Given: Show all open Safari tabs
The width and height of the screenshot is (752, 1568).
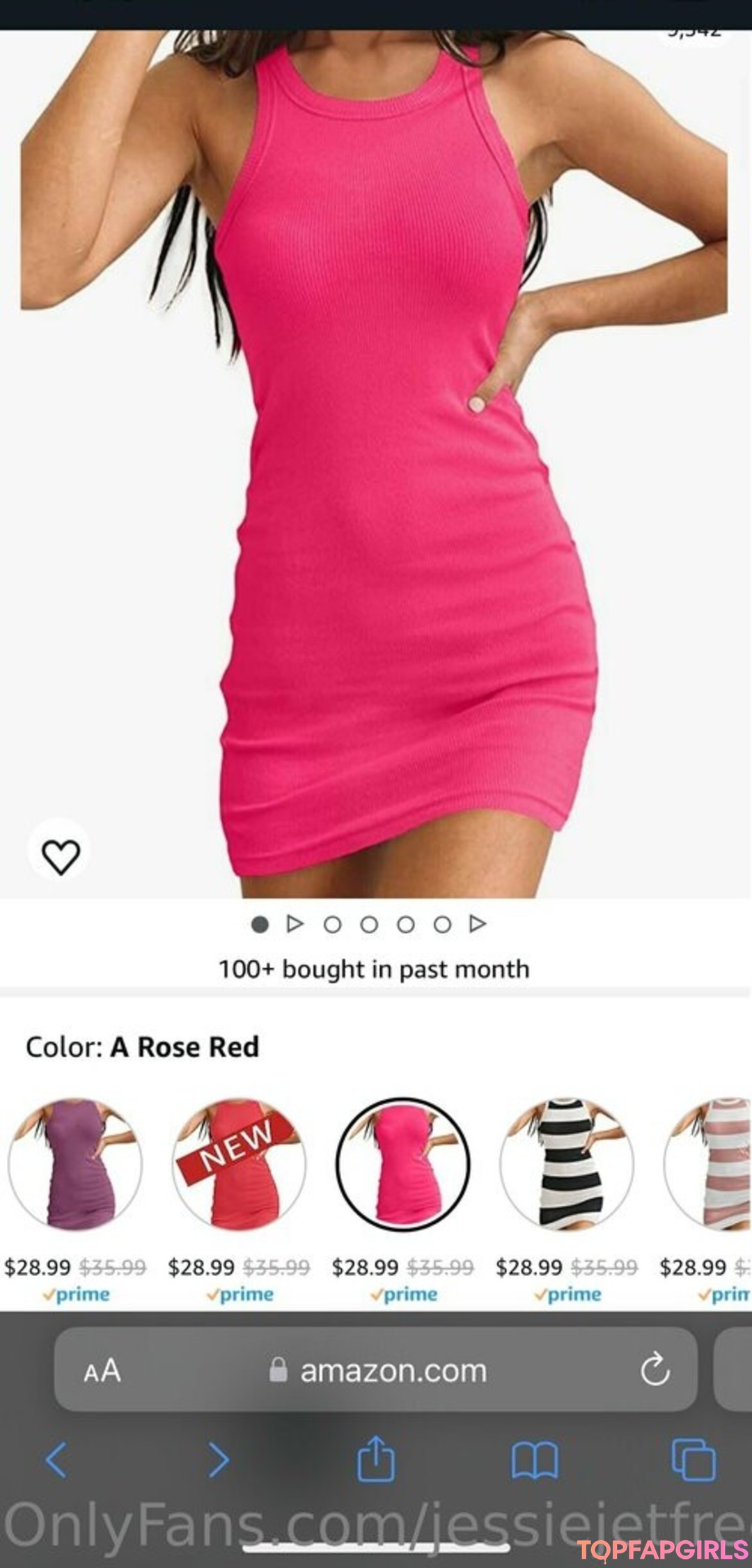Looking at the screenshot, I should (x=694, y=1459).
